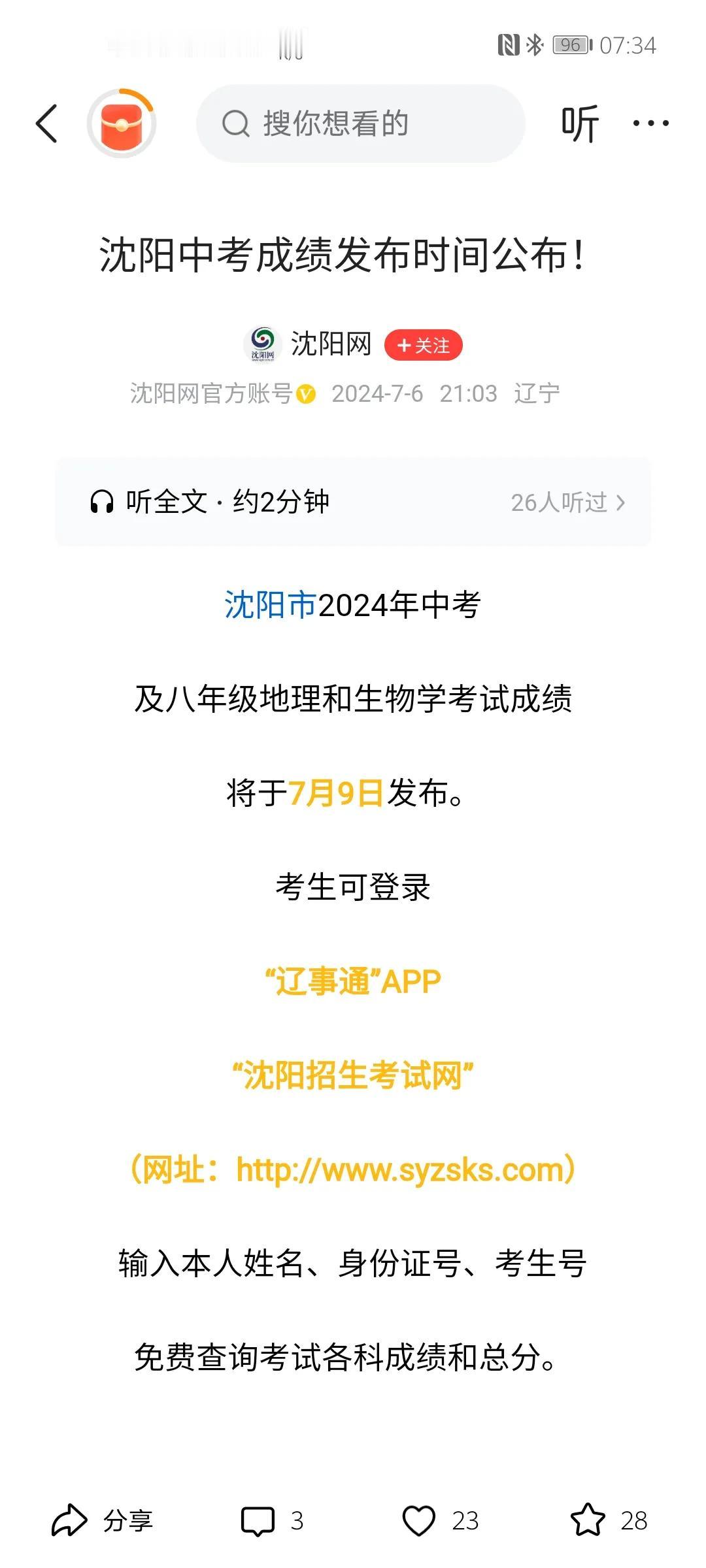
Task: Select the 听 listen option
Action: 578,123
